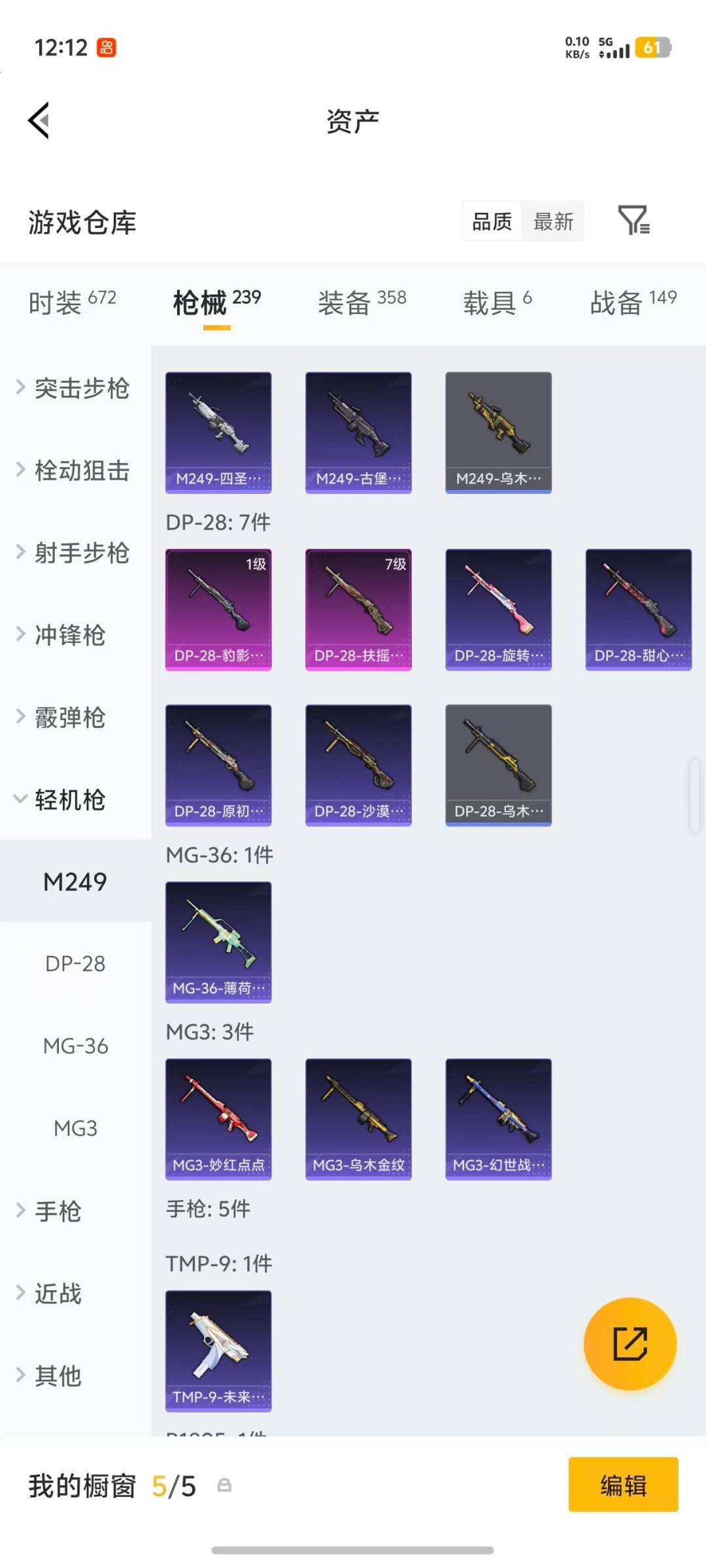
Task: Open the MG-36-薄荷 weapon thumbnail
Action: (218, 943)
